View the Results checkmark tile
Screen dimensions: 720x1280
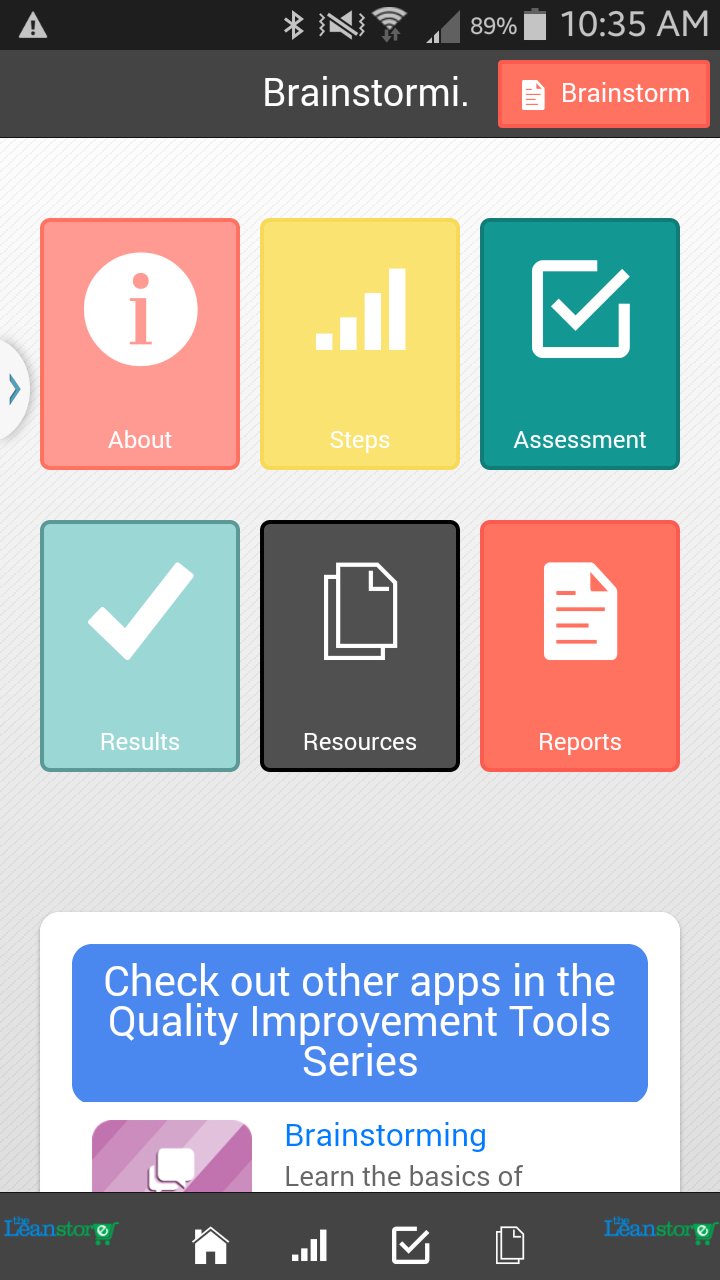[139, 645]
